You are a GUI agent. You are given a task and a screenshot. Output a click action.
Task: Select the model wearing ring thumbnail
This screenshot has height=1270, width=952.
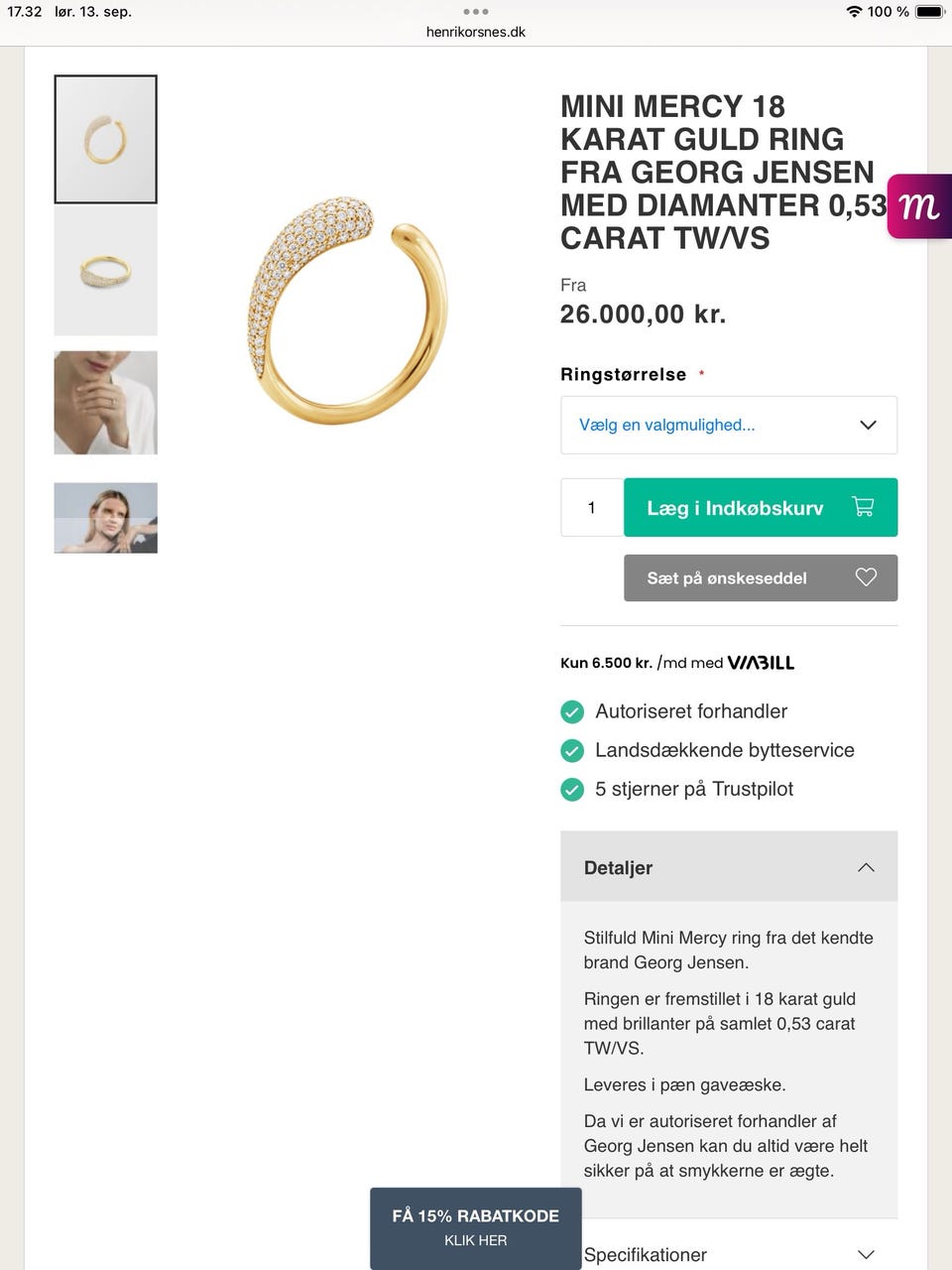click(x=105, y=402)
